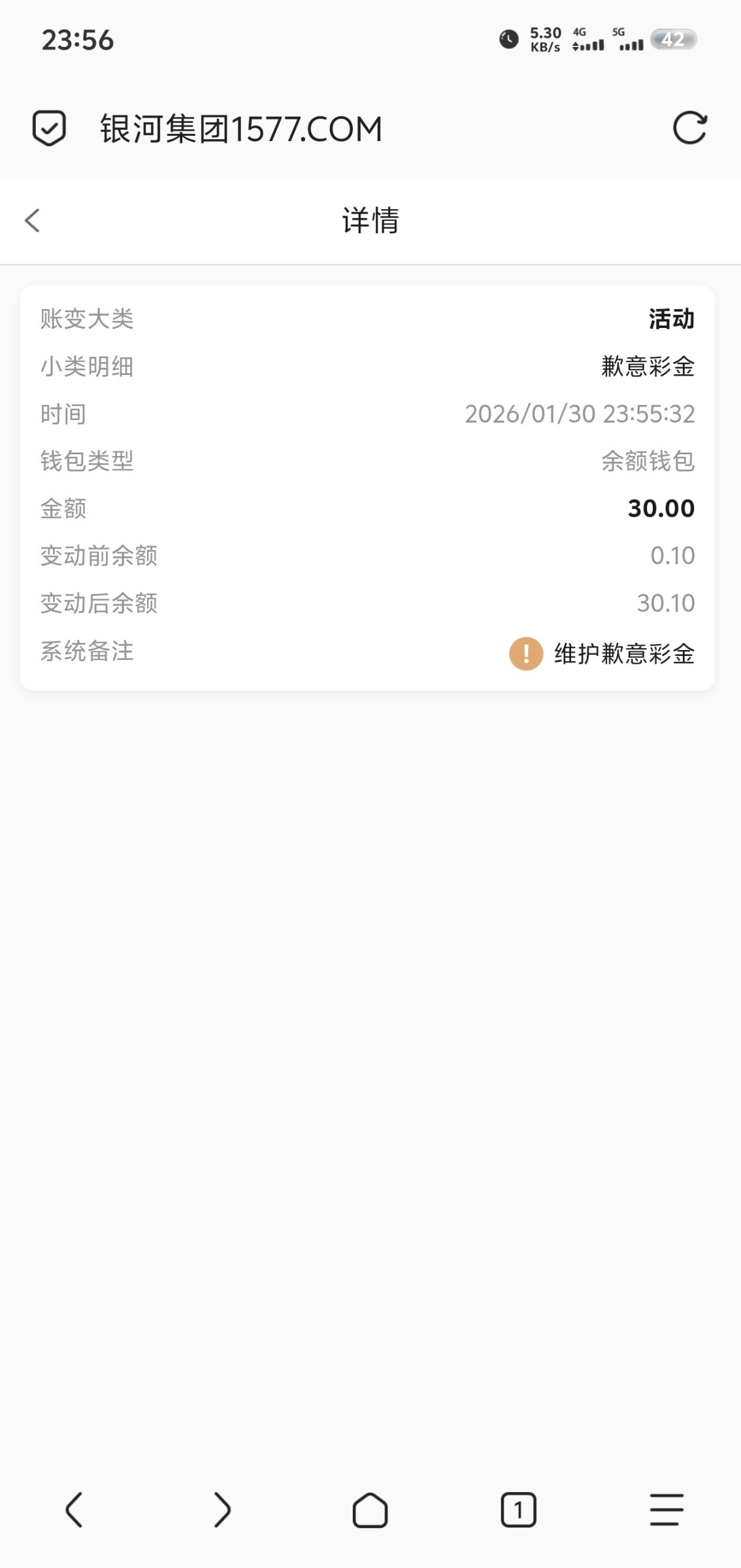
Task: Reload the page with the refresh icon
Action: pos(689,127)
